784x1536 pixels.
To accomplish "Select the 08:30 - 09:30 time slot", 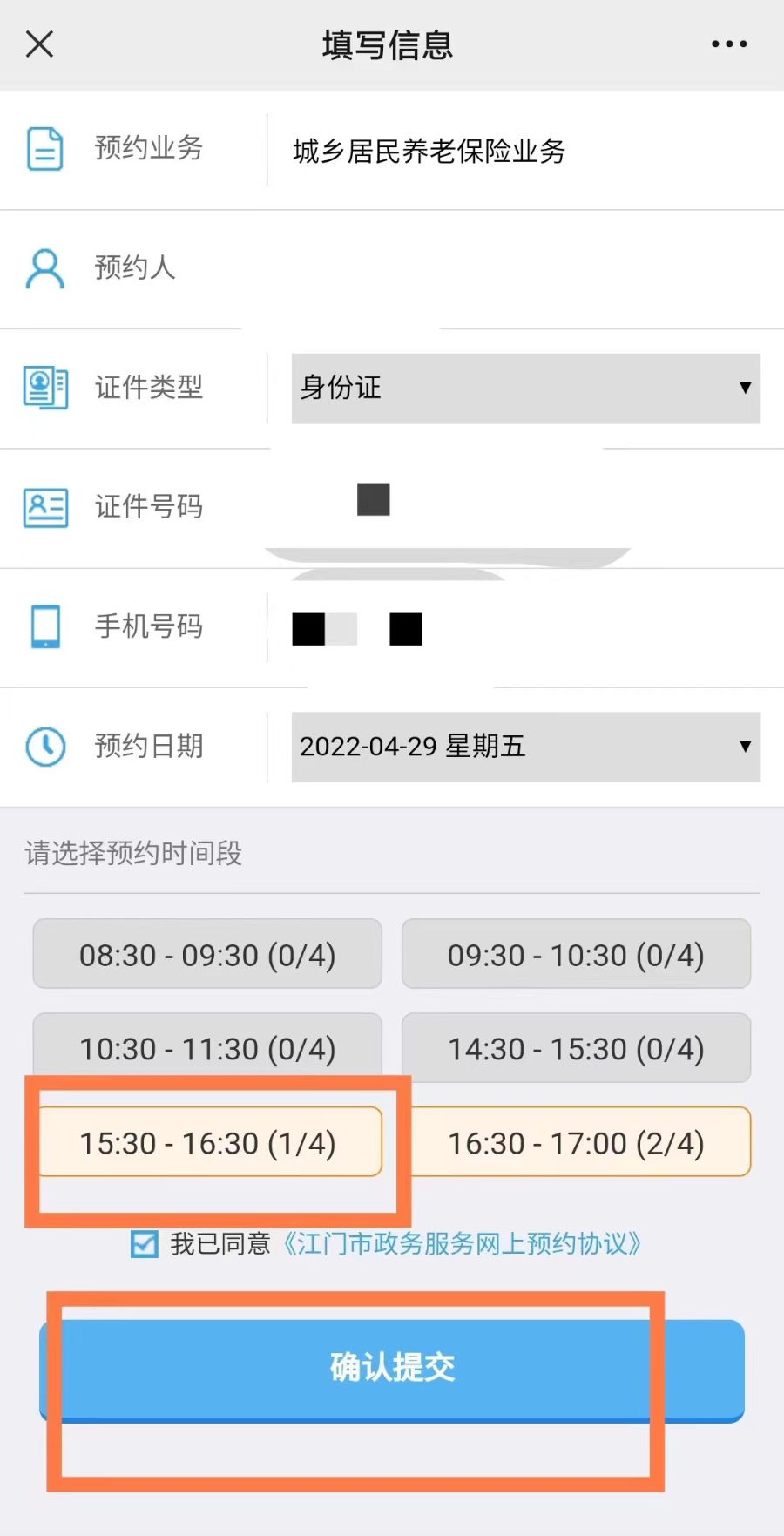I will (x=207, y=954).
